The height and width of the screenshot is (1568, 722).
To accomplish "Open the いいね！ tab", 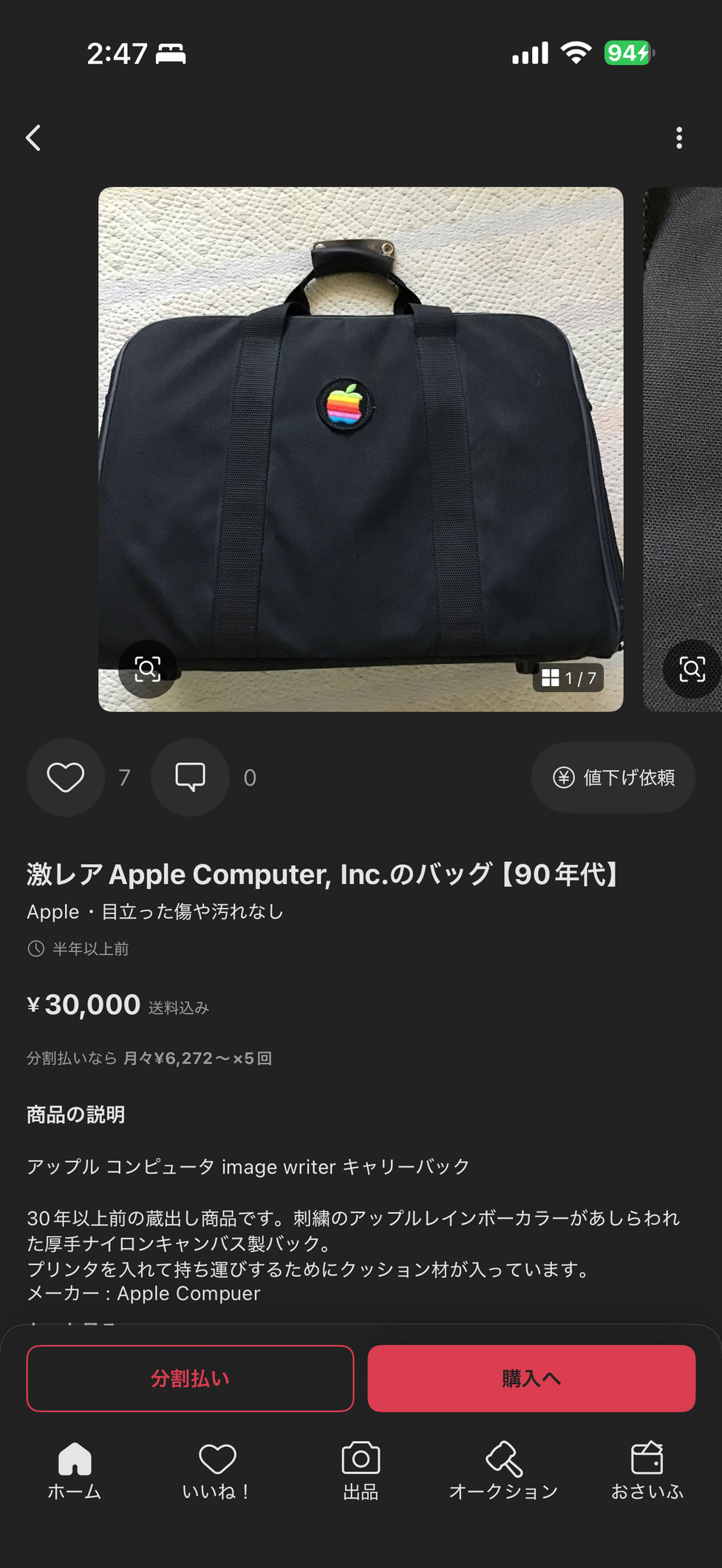I will [217, 1471].
